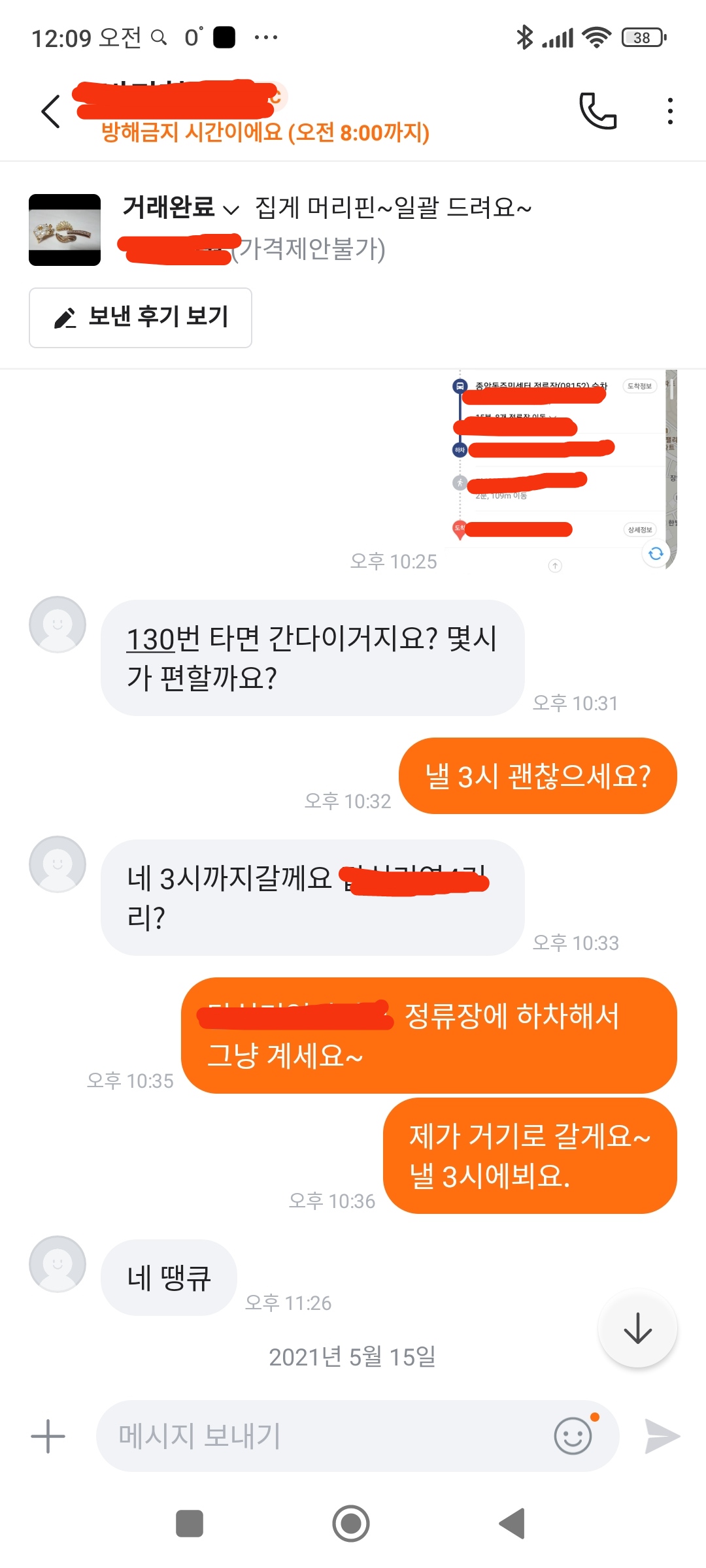
Task: Focus the 메시지 보내기 input field
Action: (x=327, y=1436)
